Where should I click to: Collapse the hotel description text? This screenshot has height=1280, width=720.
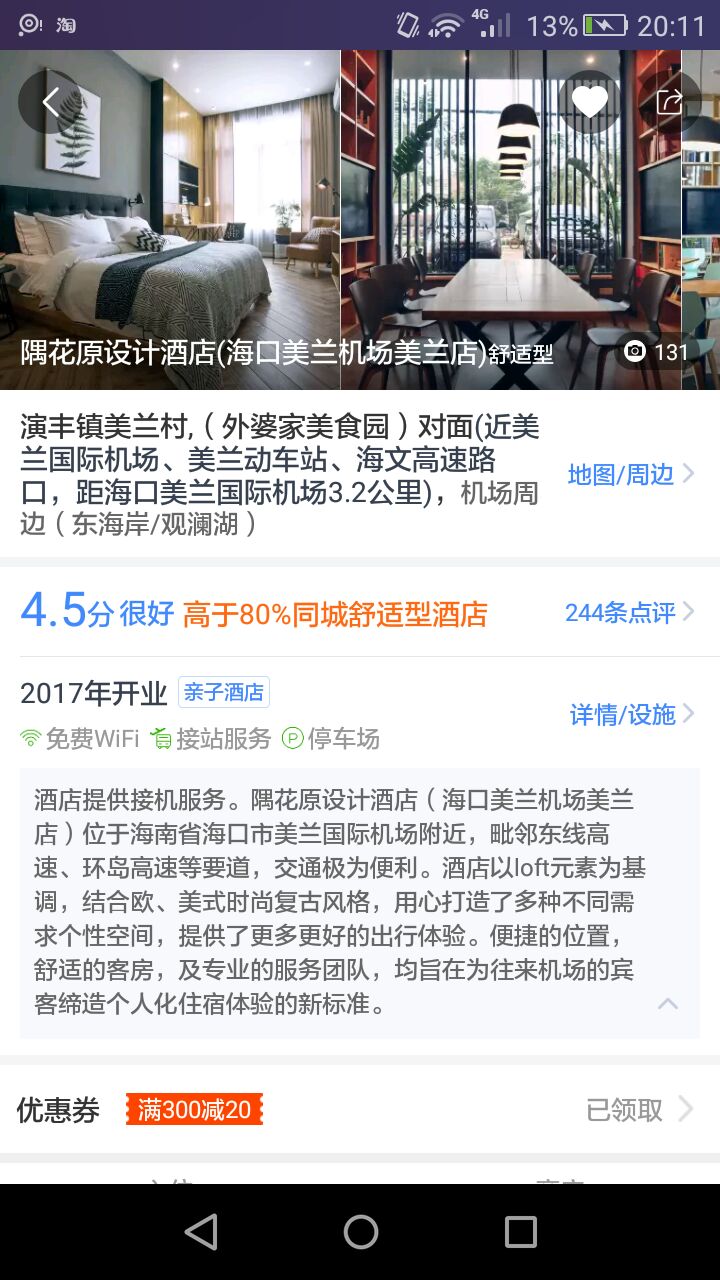point(667,1003)
